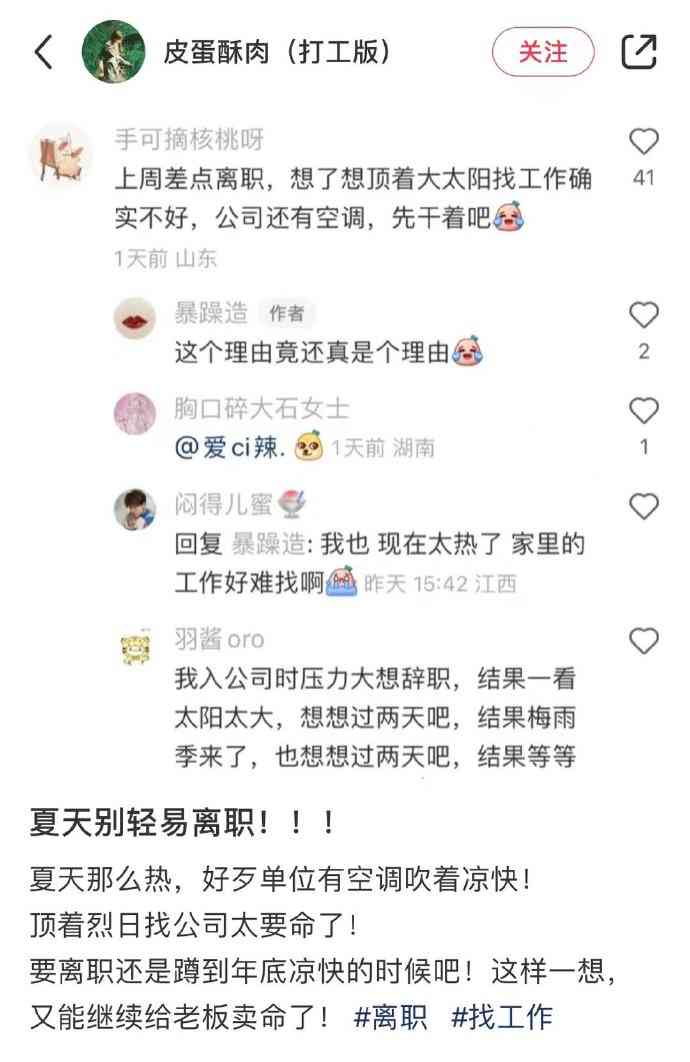
Task: Share this post
Action: point(639,52)
